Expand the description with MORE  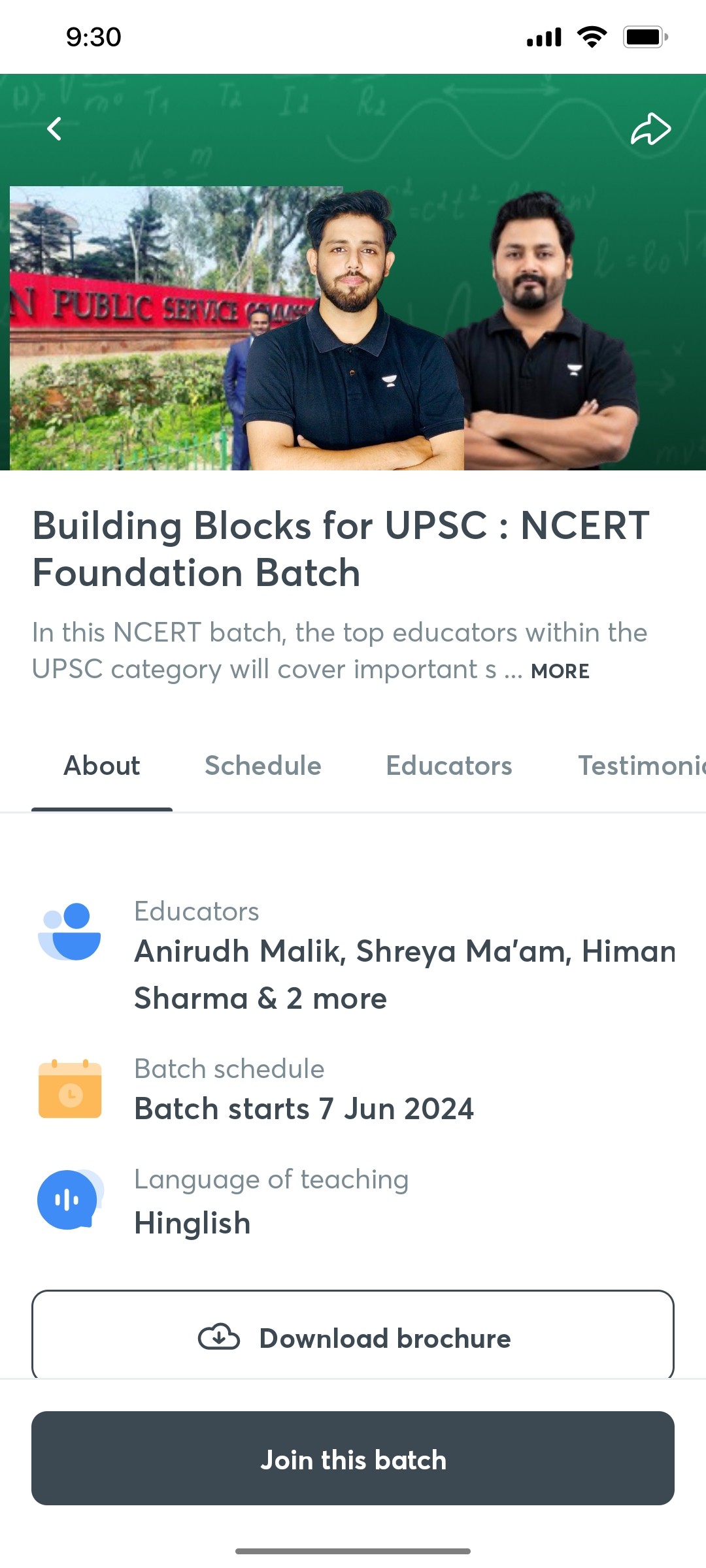tap(560, 671)
